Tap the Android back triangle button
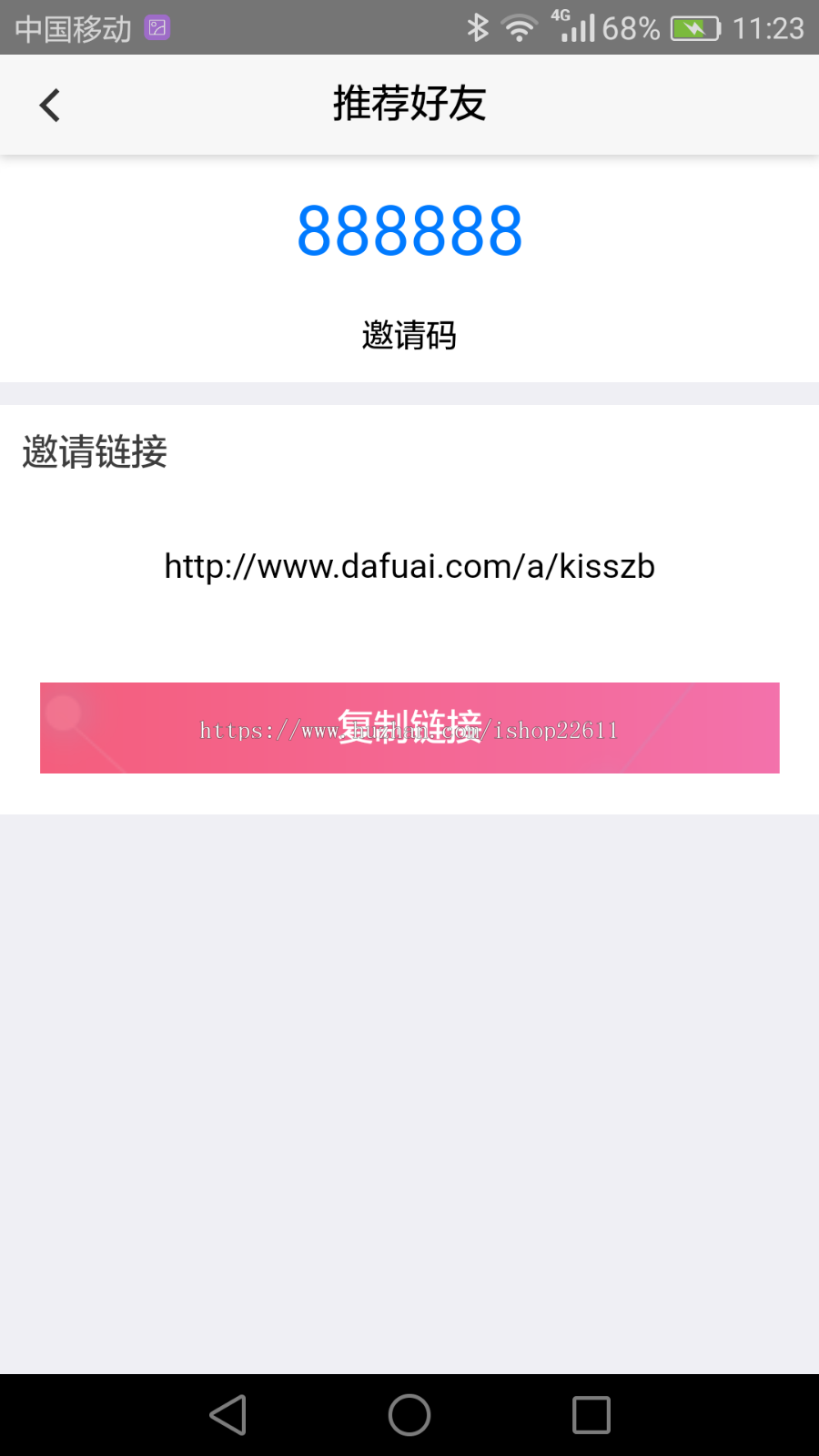This screenshot has height=1456, width=819. coord(227,1414)
